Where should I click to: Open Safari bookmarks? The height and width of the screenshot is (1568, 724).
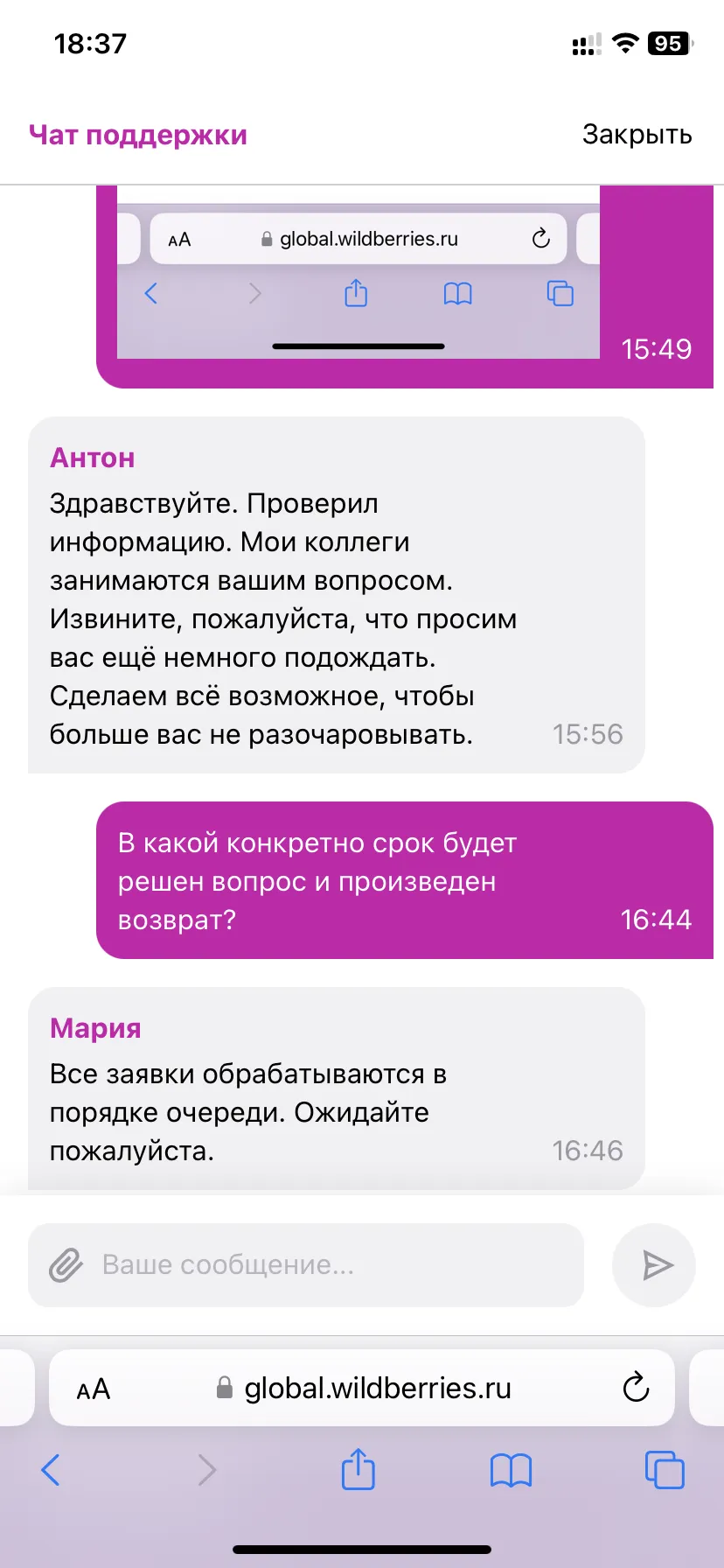[x=512, y=1470]
